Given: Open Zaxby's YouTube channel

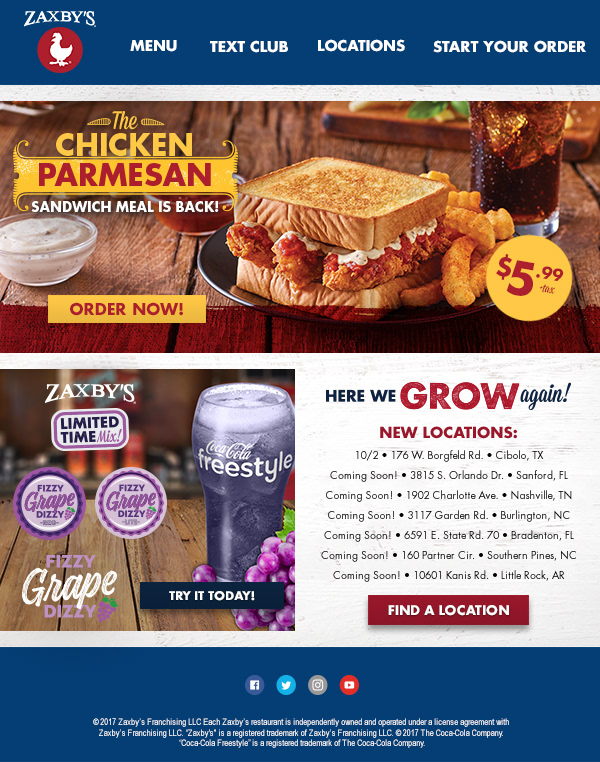Looking at the screenshot, I should pos(349,685).
